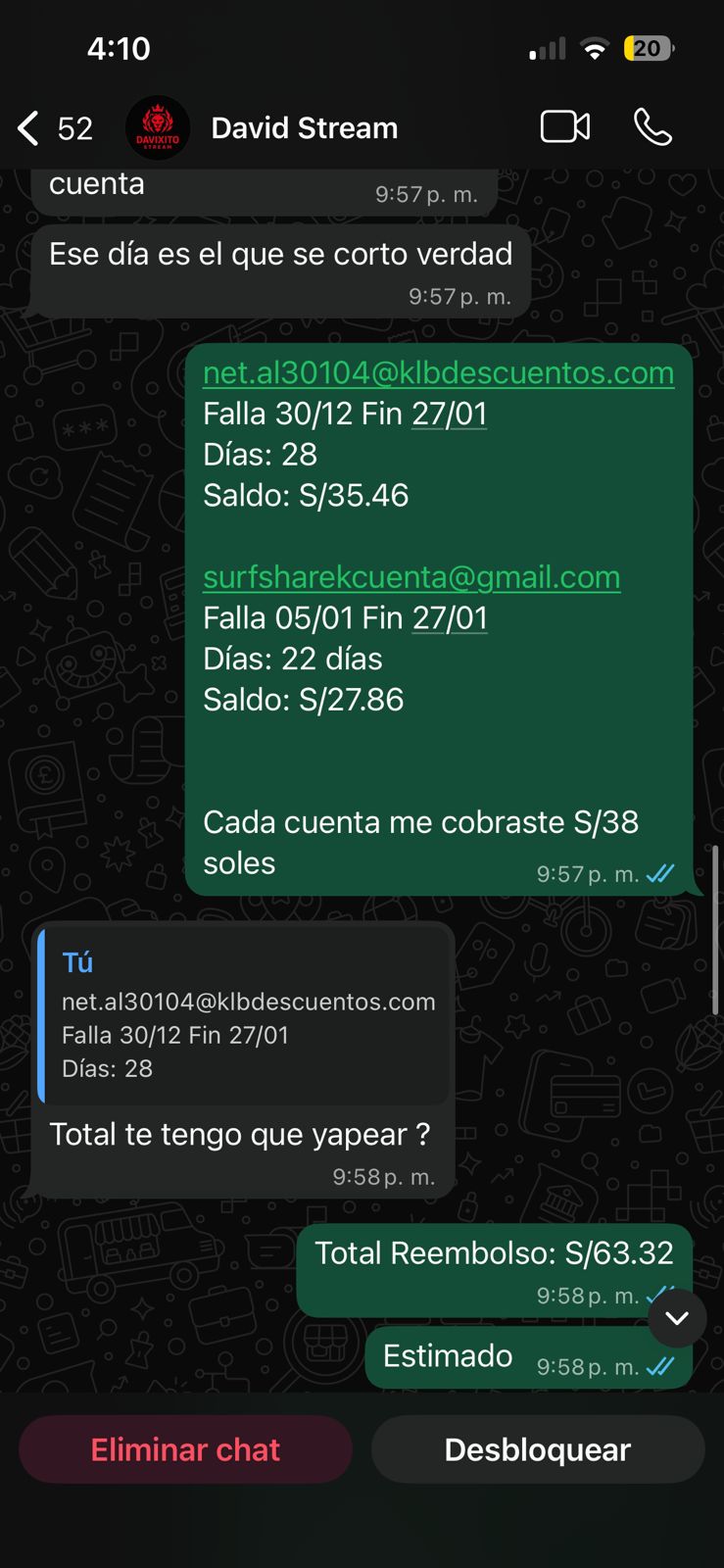Screen dimensions: 724x1568
Task: Jump to the quoted message from Tú
Action: [x=245, y=1016]
